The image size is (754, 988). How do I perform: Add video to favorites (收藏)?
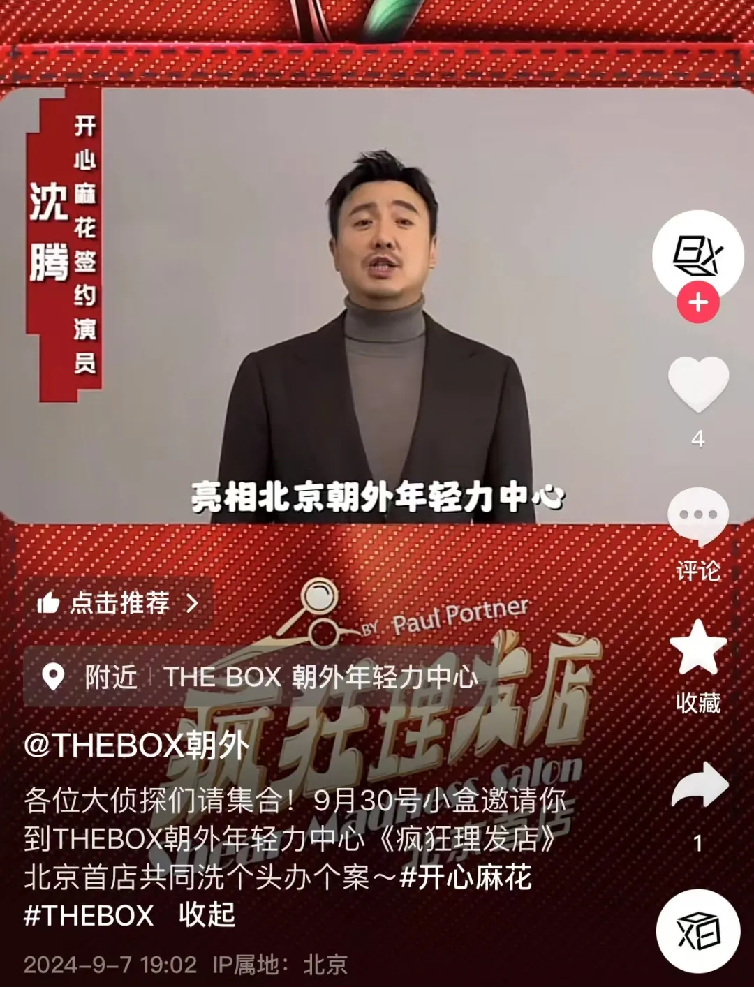pyautogui.click(x=698, y=648)
